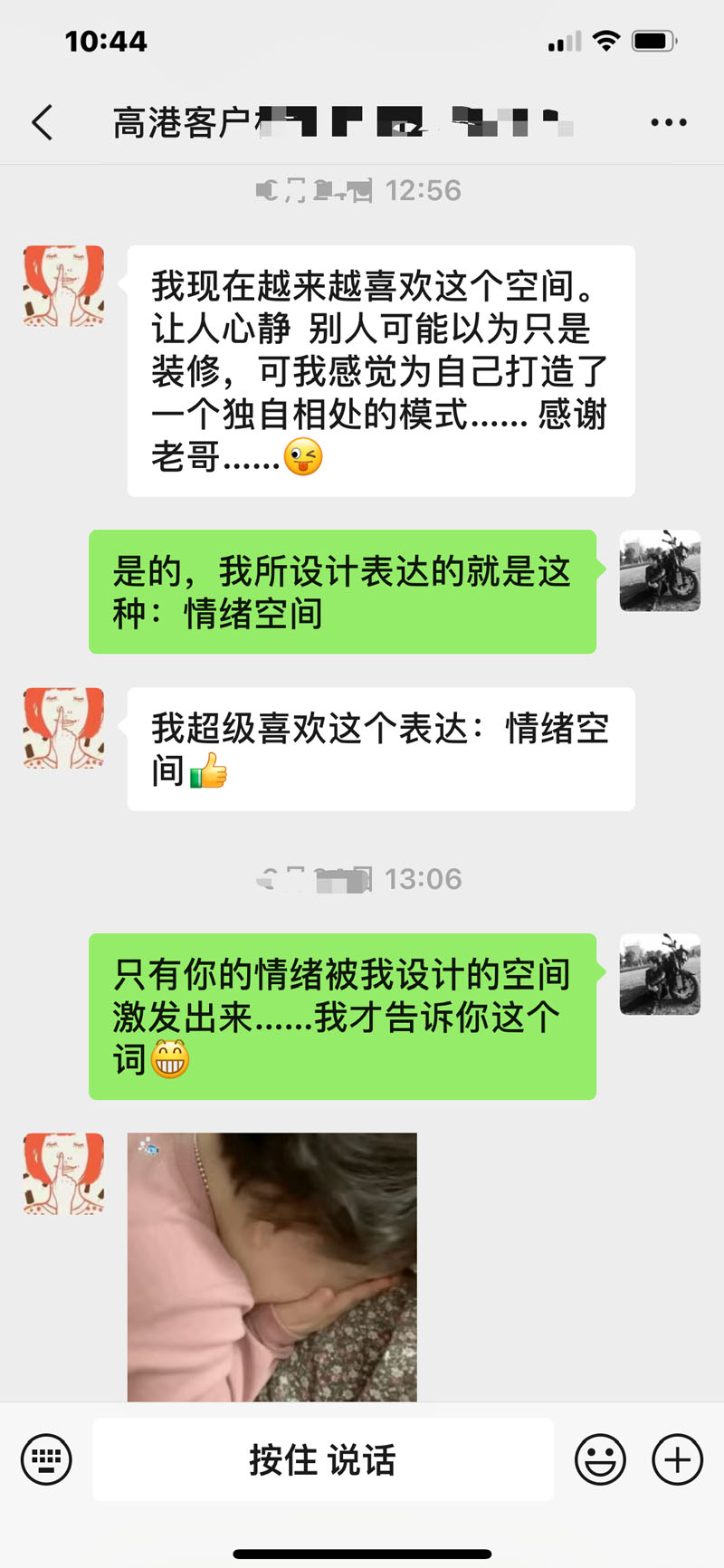Go back from this chat
Screen dimensions: 724x1568
[x=42, y=122]
